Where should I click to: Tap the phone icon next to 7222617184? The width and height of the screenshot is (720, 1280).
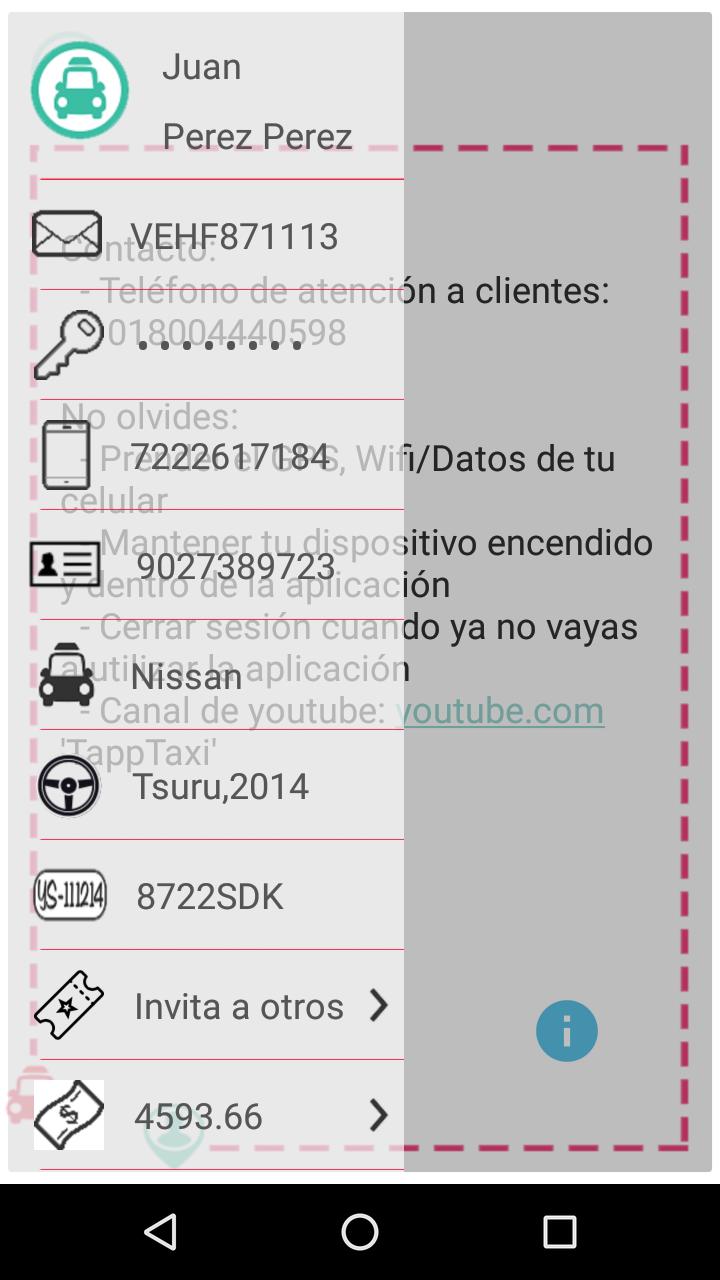(x=68, y=455)
